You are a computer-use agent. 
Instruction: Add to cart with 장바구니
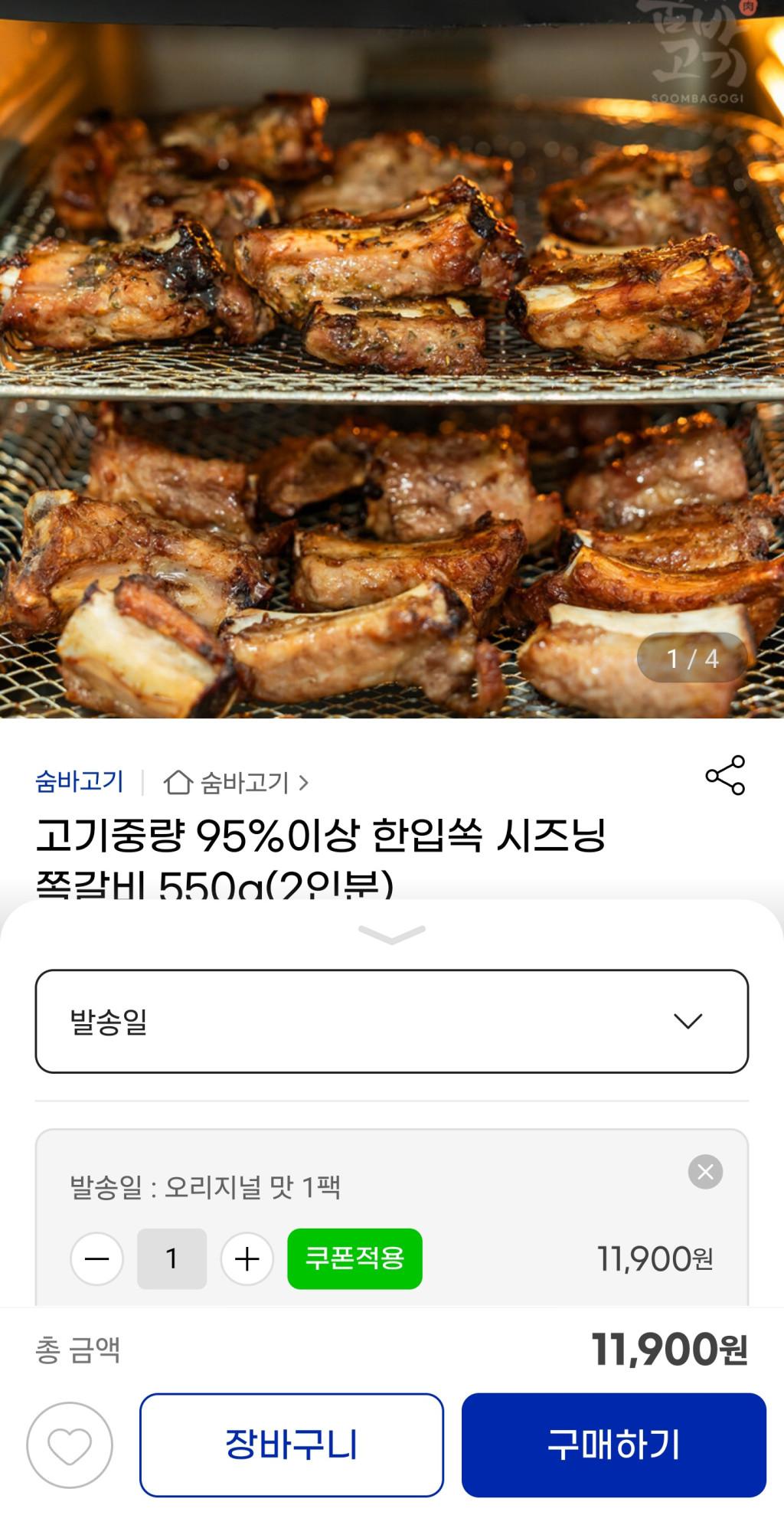pos(292,1445)
